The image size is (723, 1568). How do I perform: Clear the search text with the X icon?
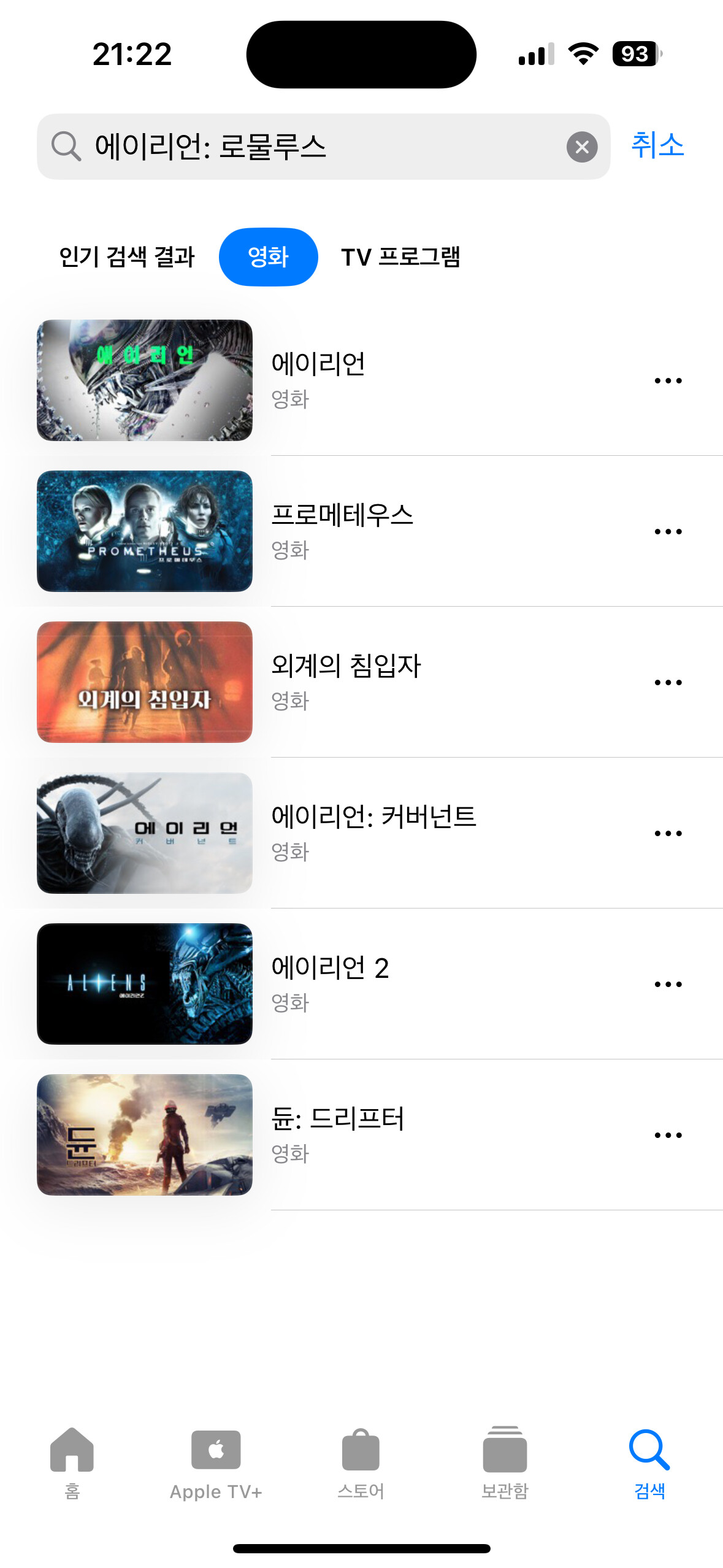coord(581,147)
